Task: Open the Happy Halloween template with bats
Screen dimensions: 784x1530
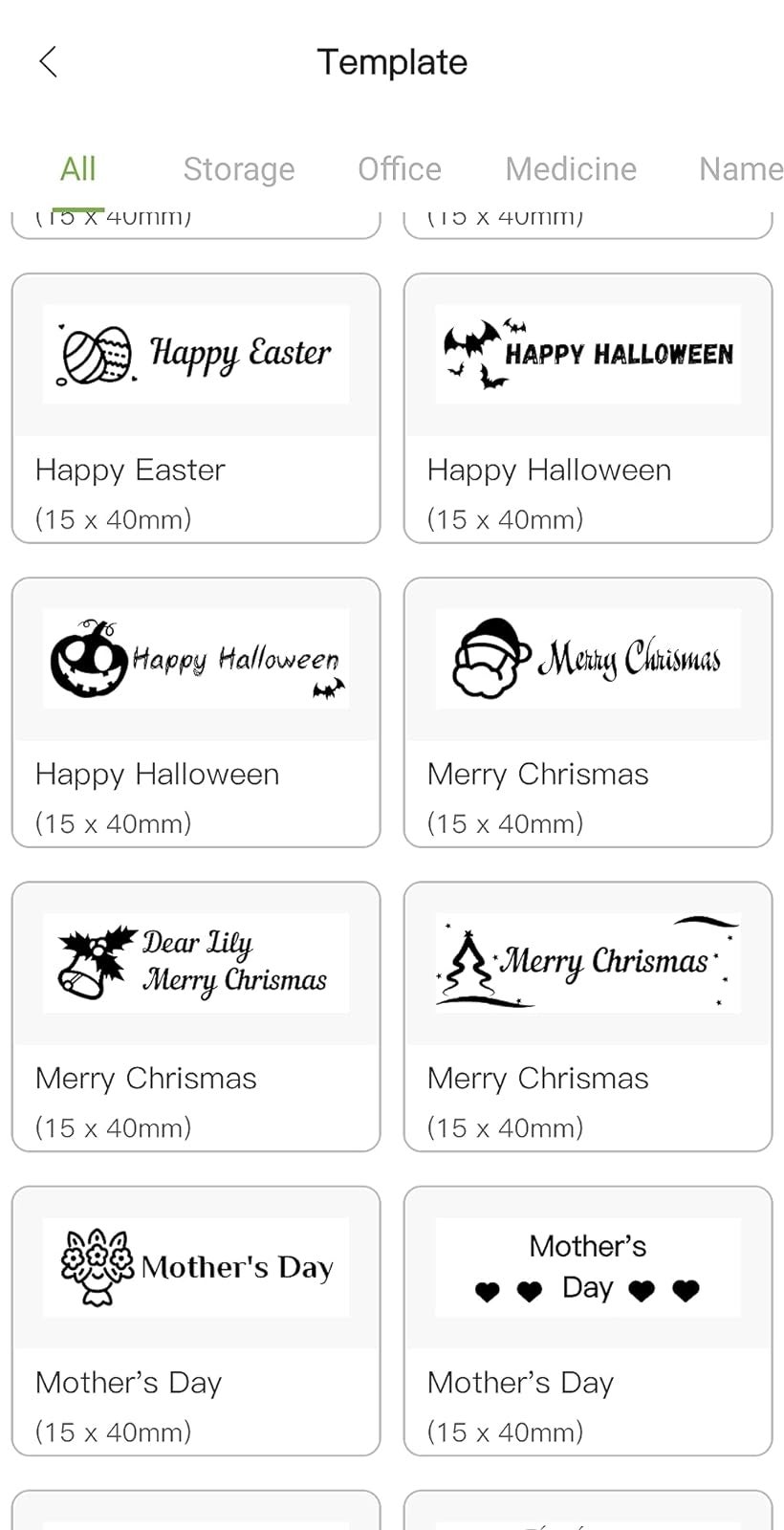Action: (588, 408)
